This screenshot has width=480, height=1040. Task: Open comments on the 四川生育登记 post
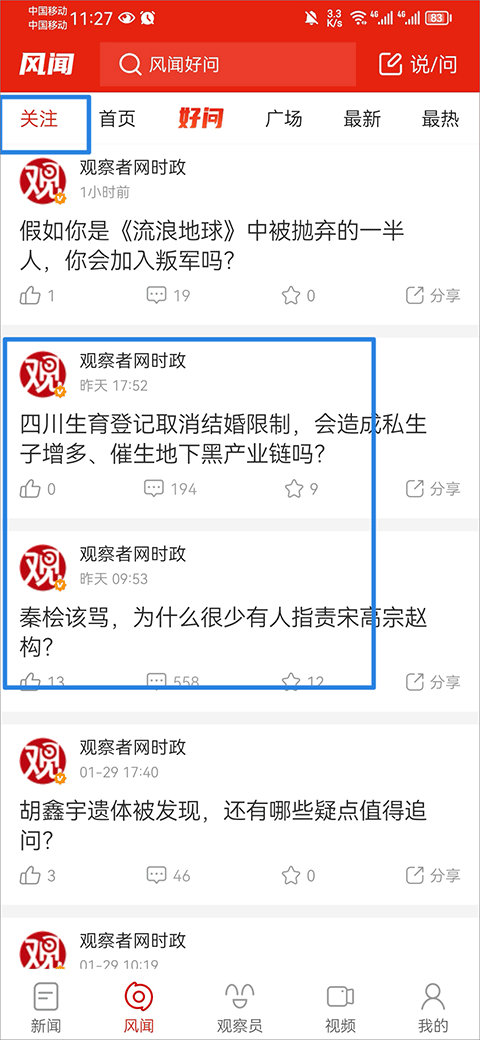point(170,489)
